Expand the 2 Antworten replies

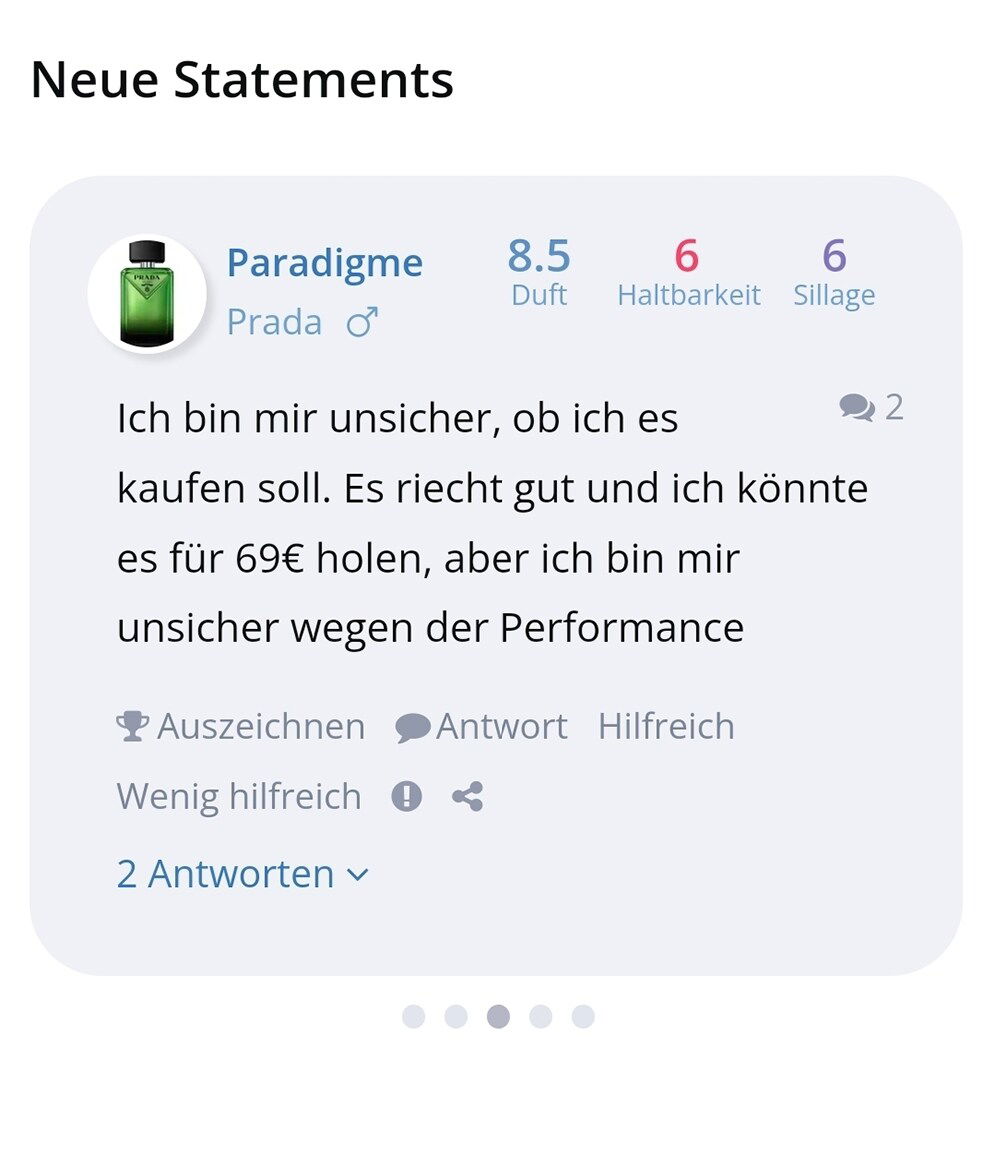[243, 874]
